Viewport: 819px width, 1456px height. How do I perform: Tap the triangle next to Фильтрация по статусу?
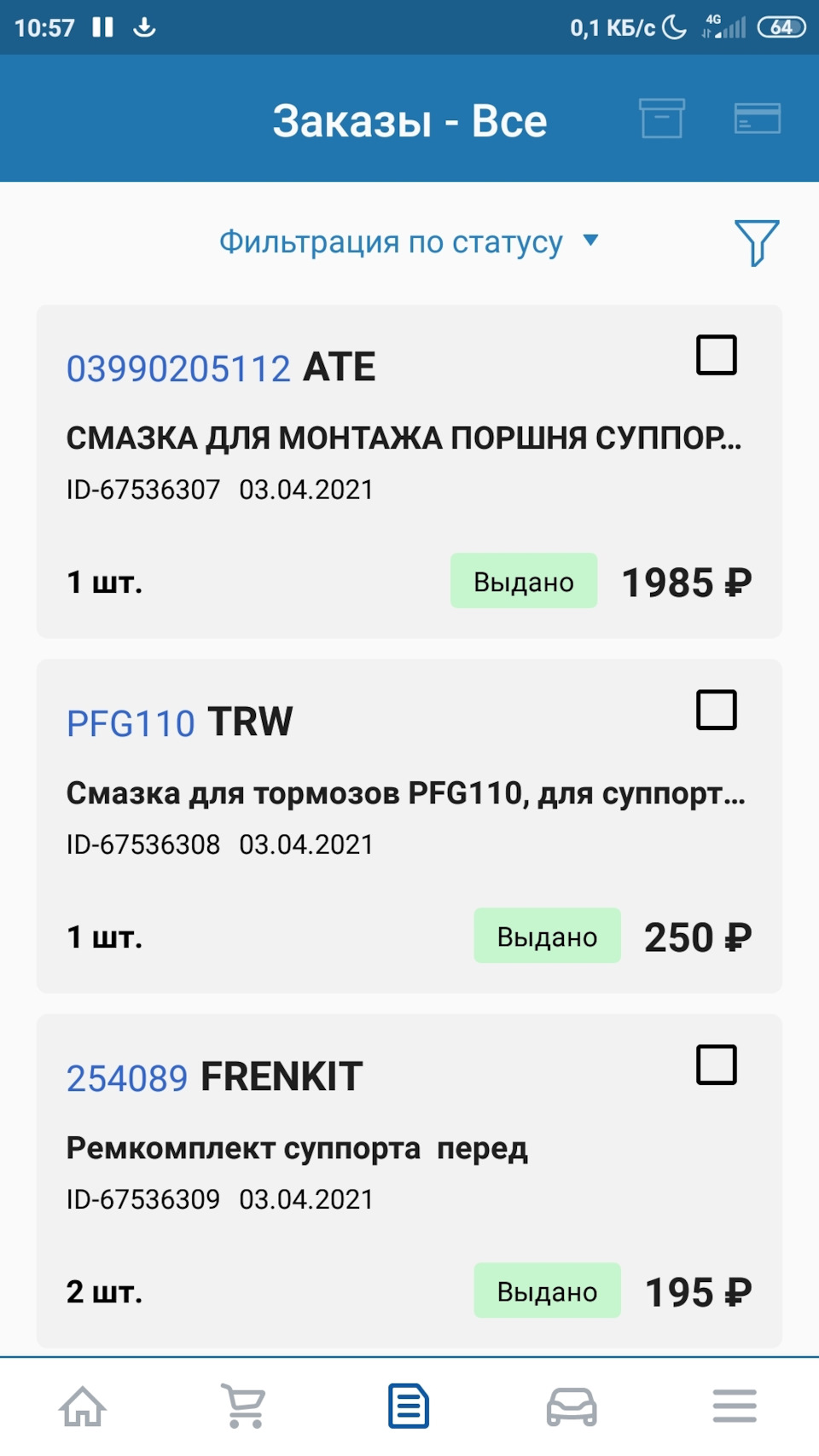591,242
